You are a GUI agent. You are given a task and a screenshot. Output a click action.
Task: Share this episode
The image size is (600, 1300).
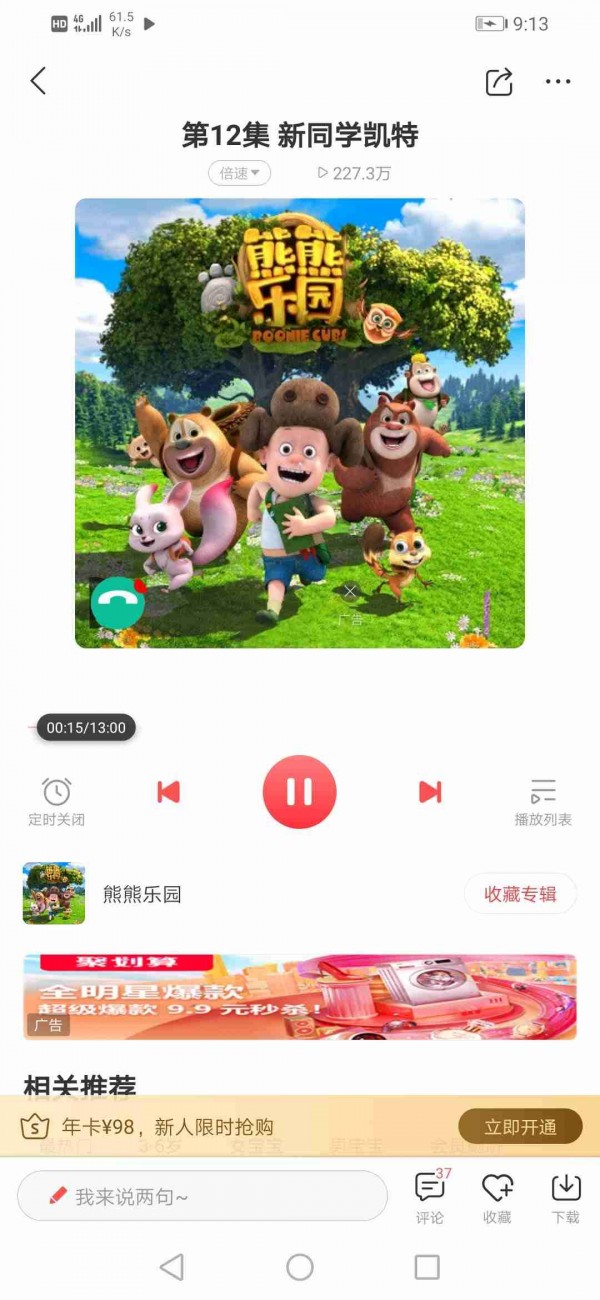(499, 82)
